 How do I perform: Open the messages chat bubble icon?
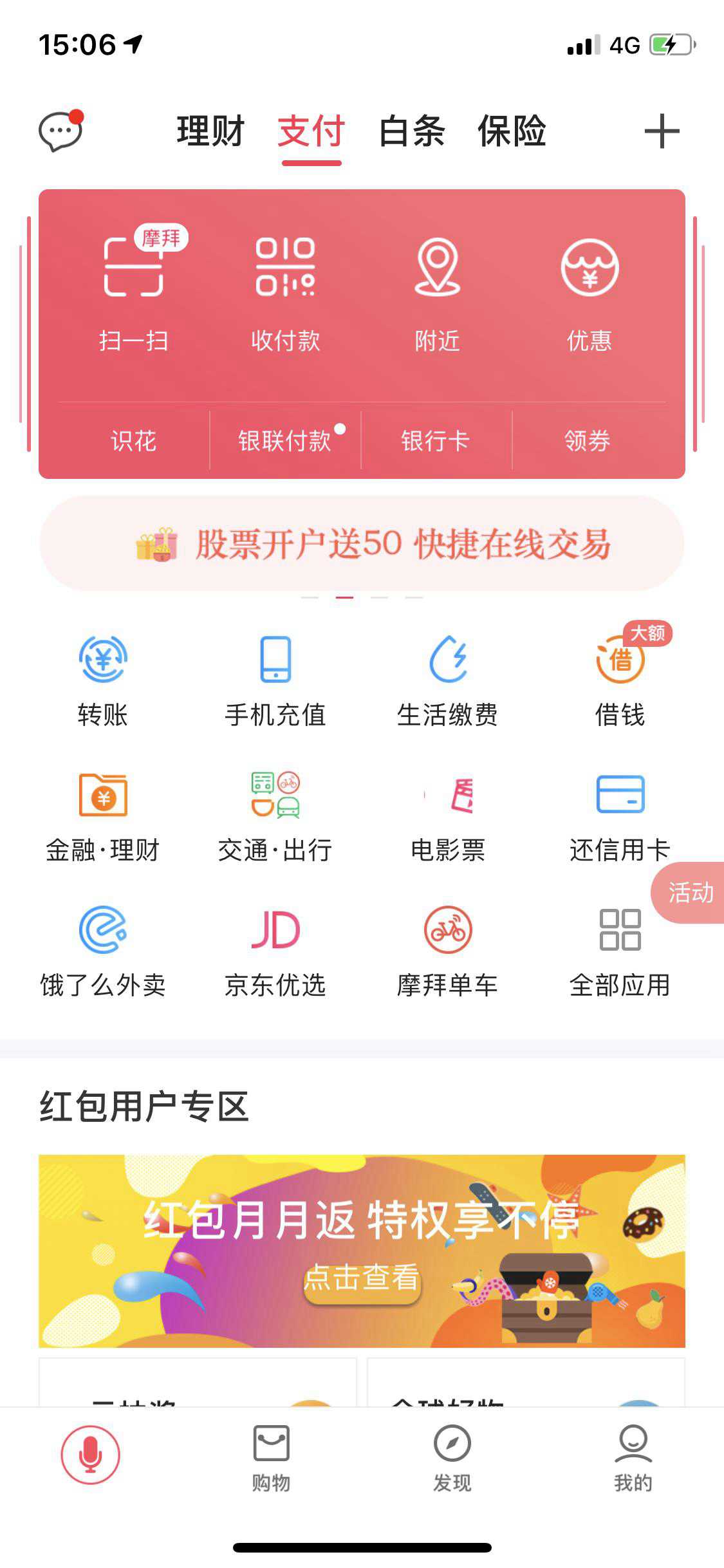click(60, 131)
